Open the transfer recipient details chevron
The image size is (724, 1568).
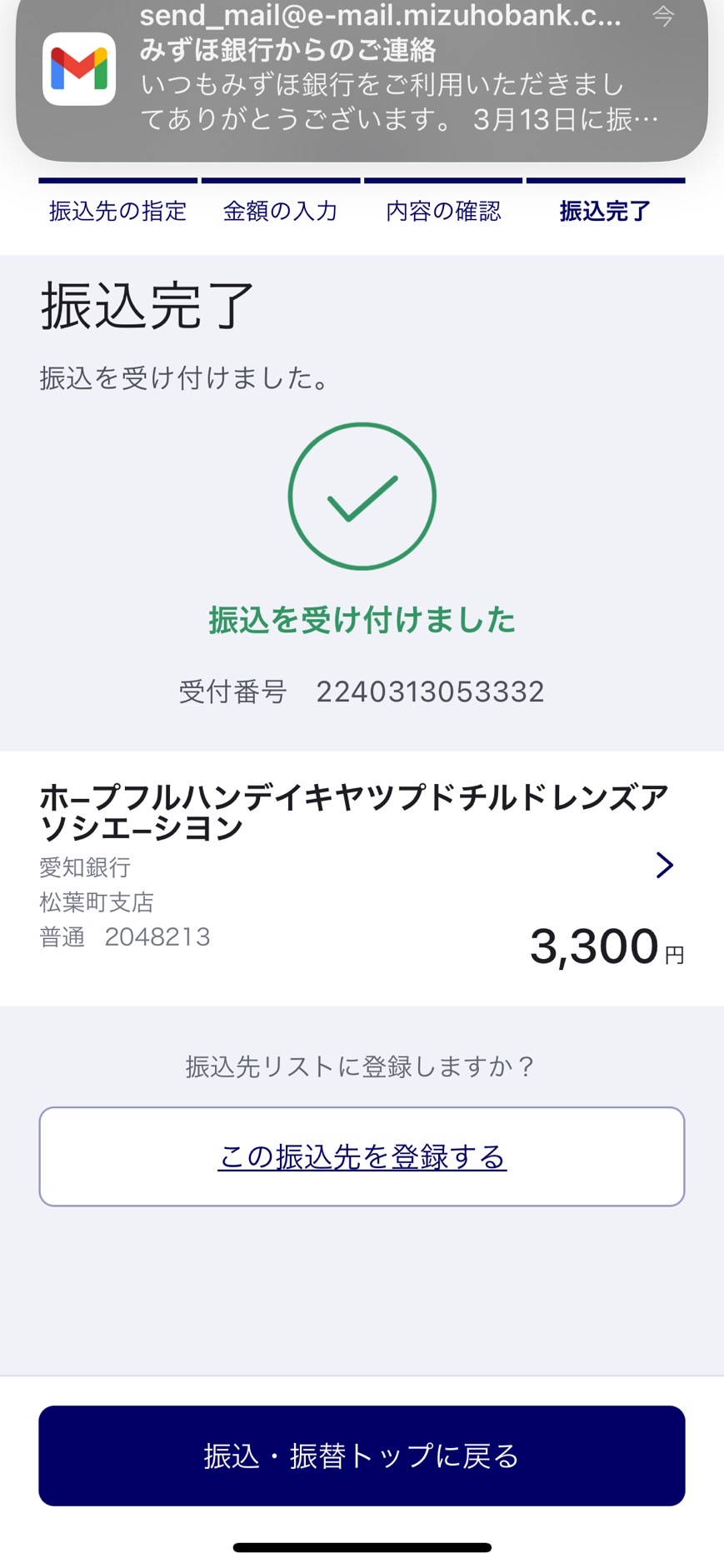664,865
